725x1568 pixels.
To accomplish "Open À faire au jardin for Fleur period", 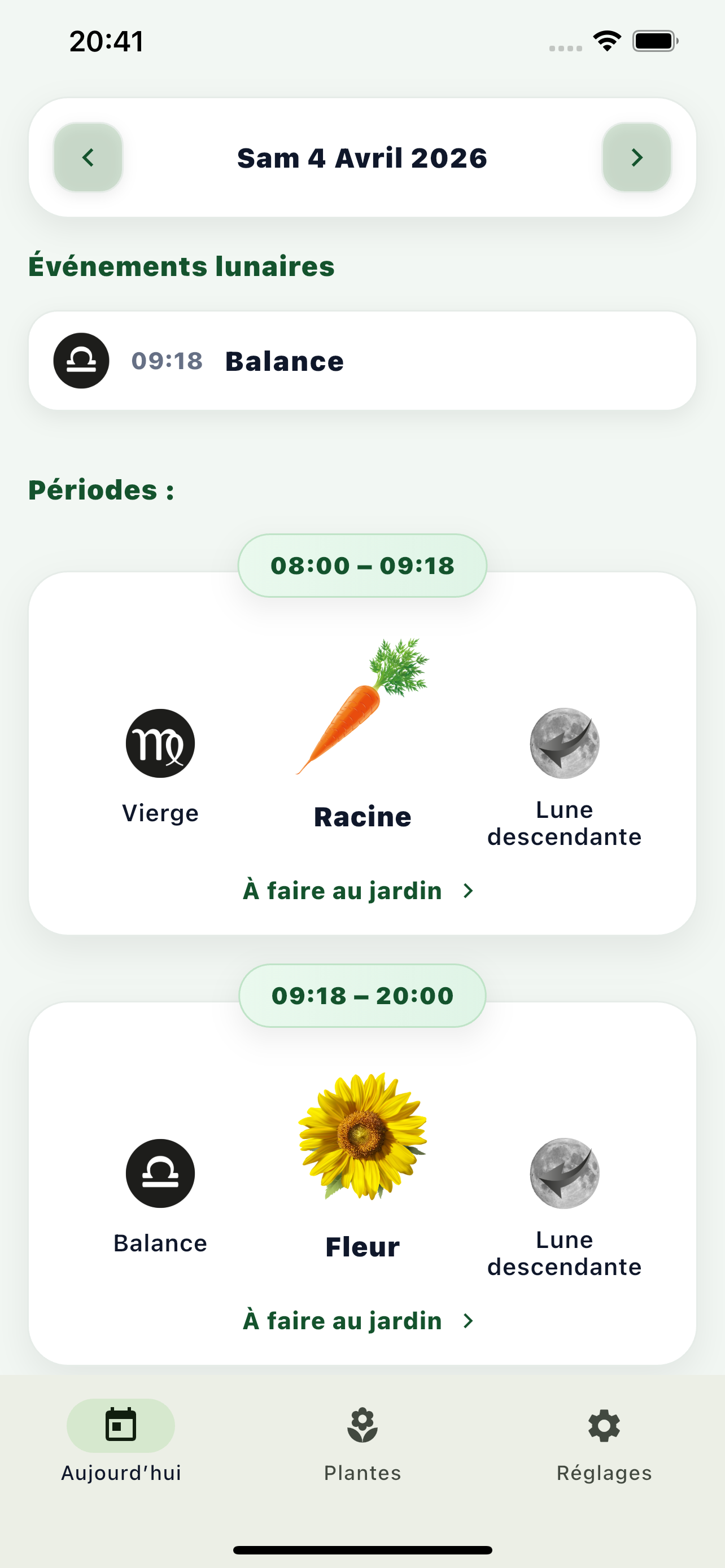I will [358, 1321].
